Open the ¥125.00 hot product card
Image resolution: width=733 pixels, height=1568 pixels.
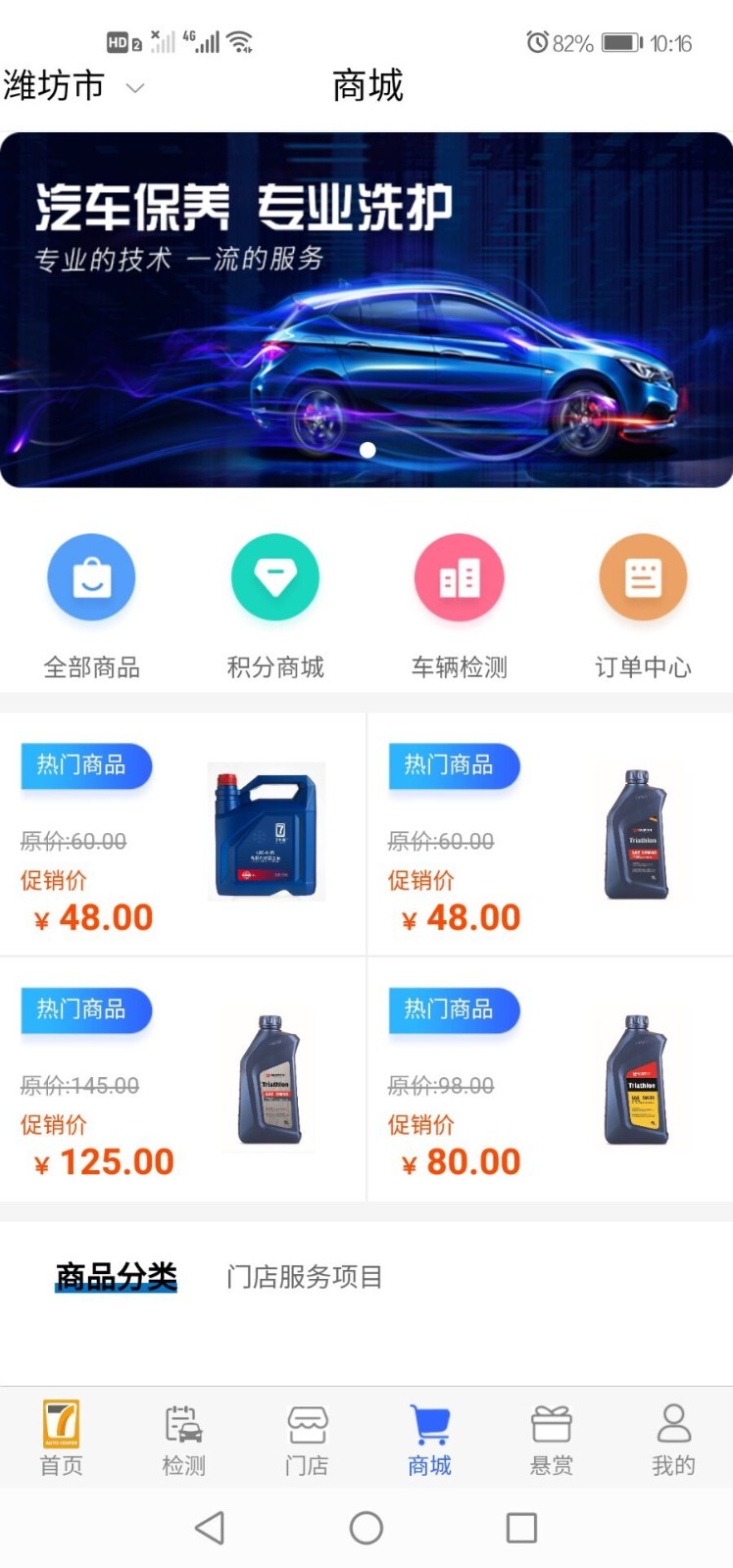(x=182, y=1079)
